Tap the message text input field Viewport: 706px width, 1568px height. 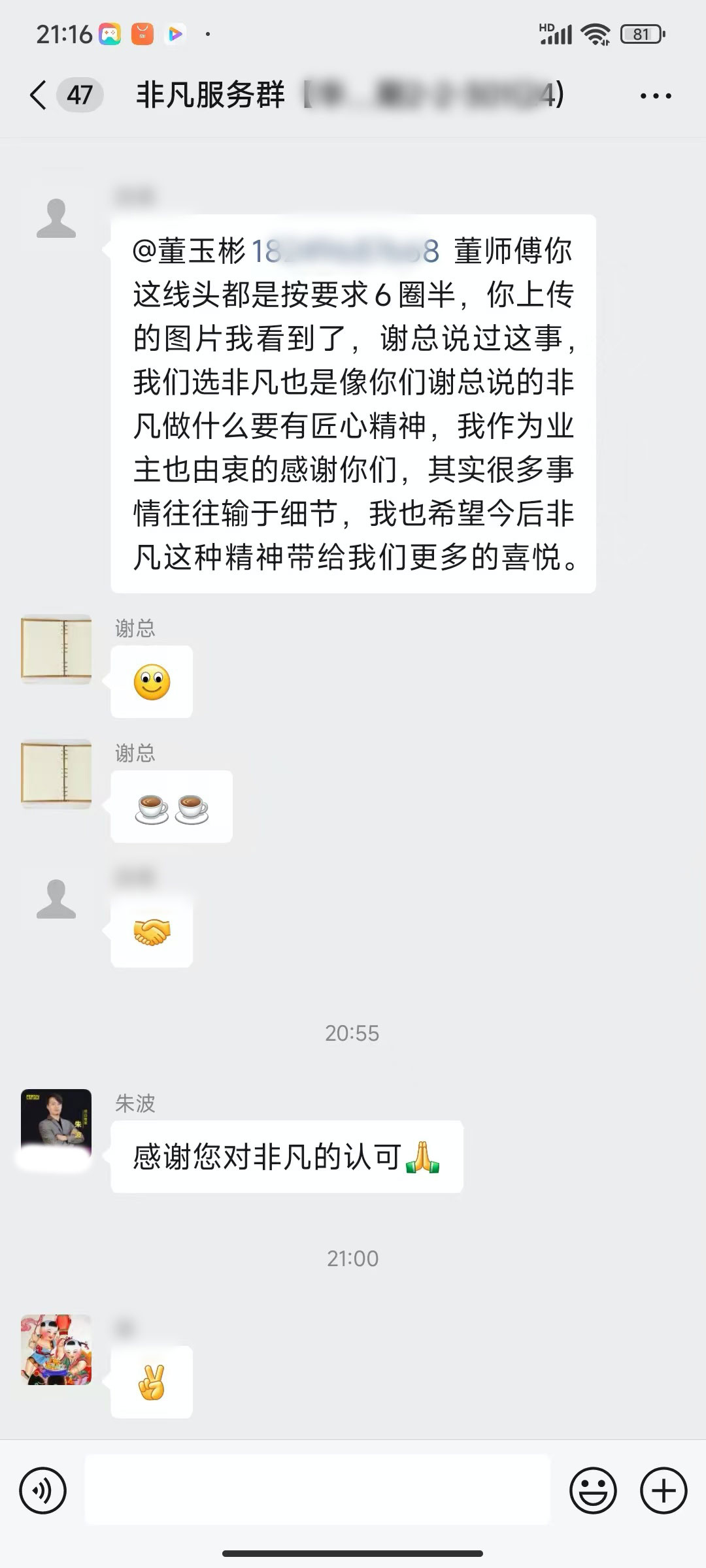(318, 1491)
